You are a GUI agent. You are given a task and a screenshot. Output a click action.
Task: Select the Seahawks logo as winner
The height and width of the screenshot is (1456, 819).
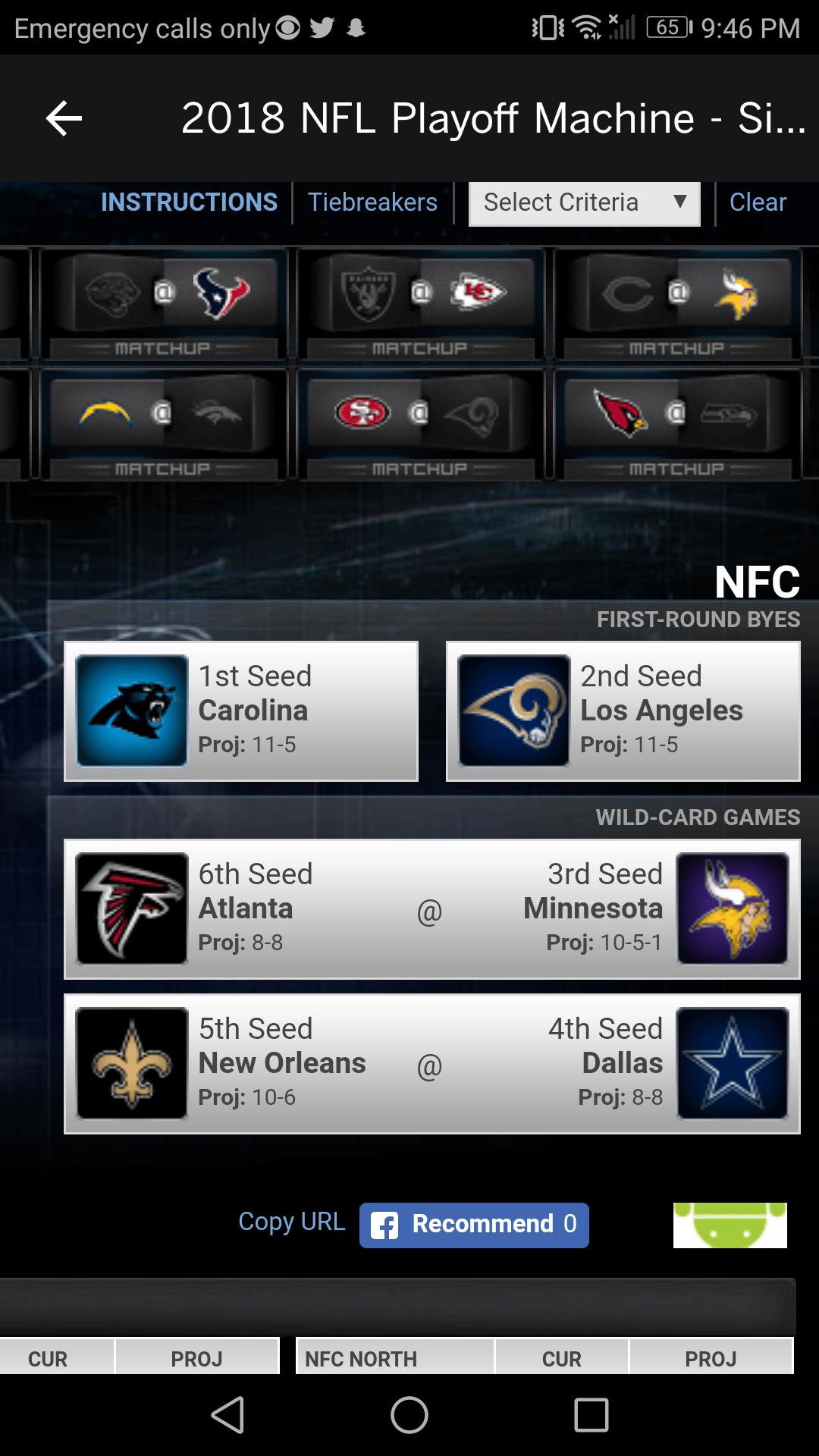point(729,414)
